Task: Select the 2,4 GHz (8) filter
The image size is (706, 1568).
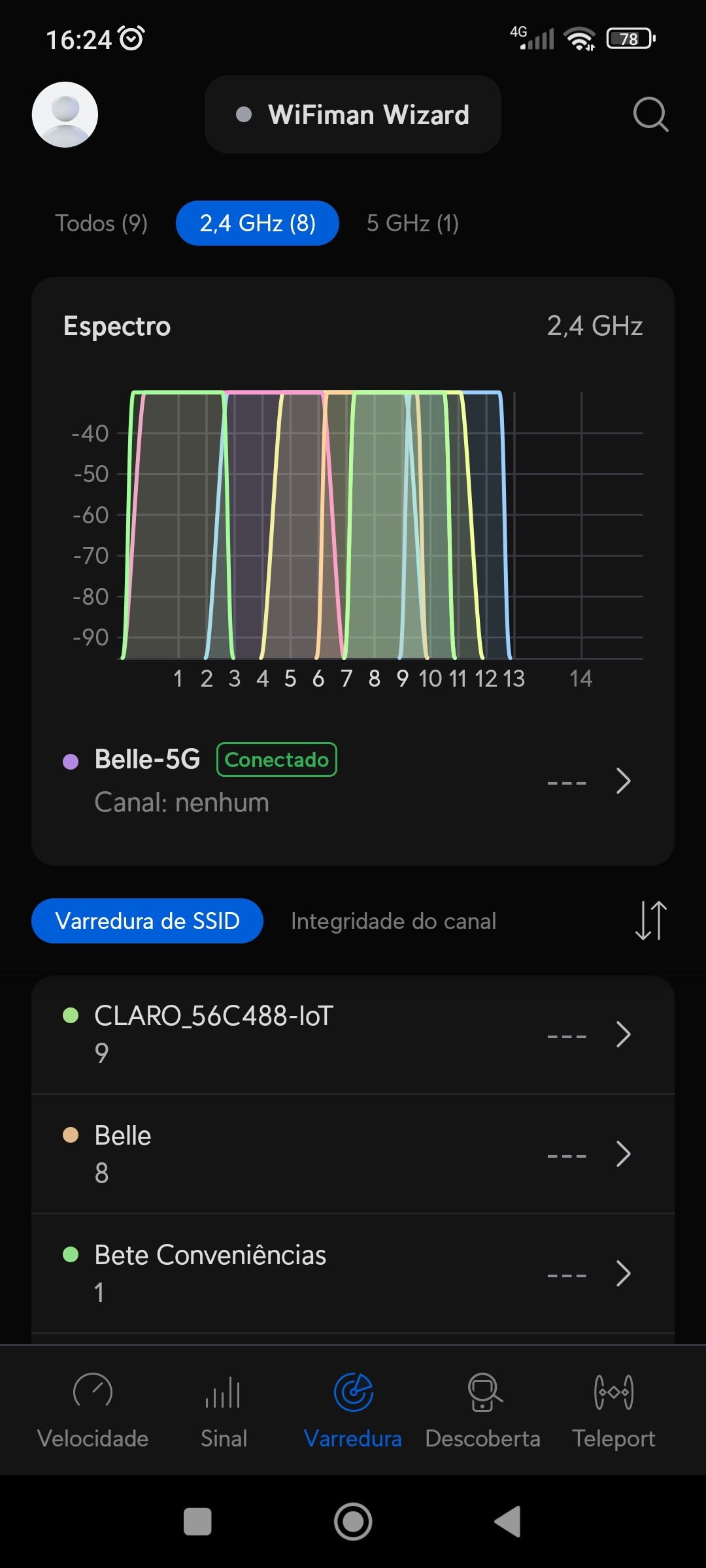Action: pyautogui.click(x=258, y=223)
